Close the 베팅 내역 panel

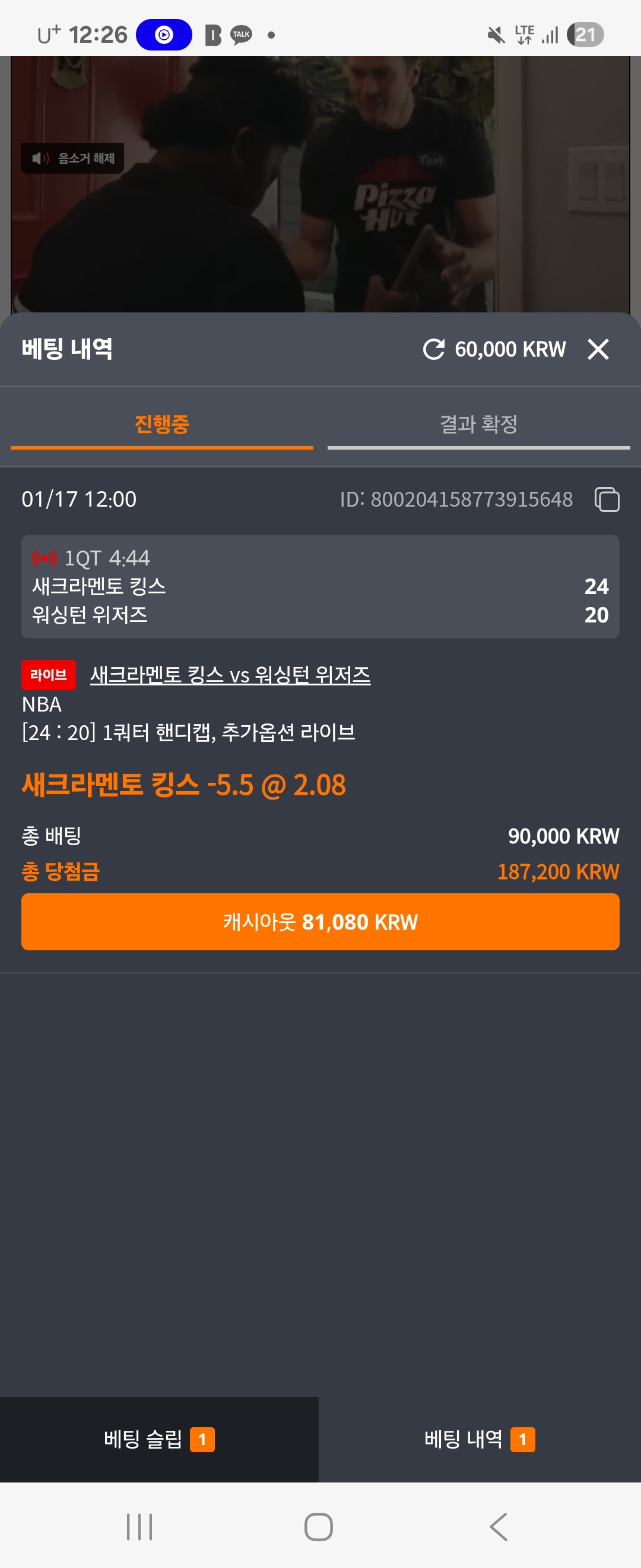point(598,349)
